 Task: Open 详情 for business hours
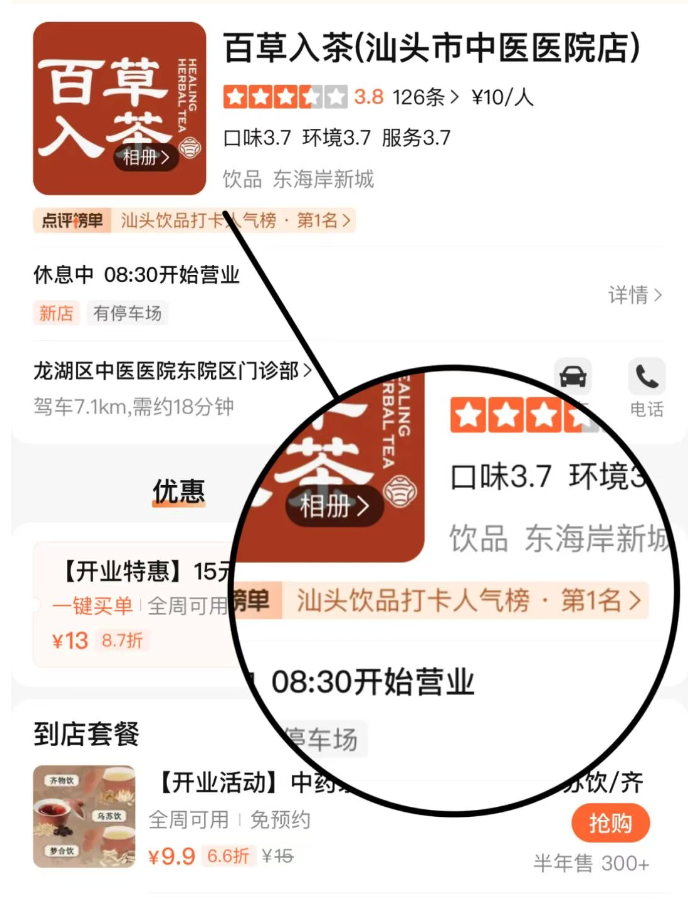[635, 295]
